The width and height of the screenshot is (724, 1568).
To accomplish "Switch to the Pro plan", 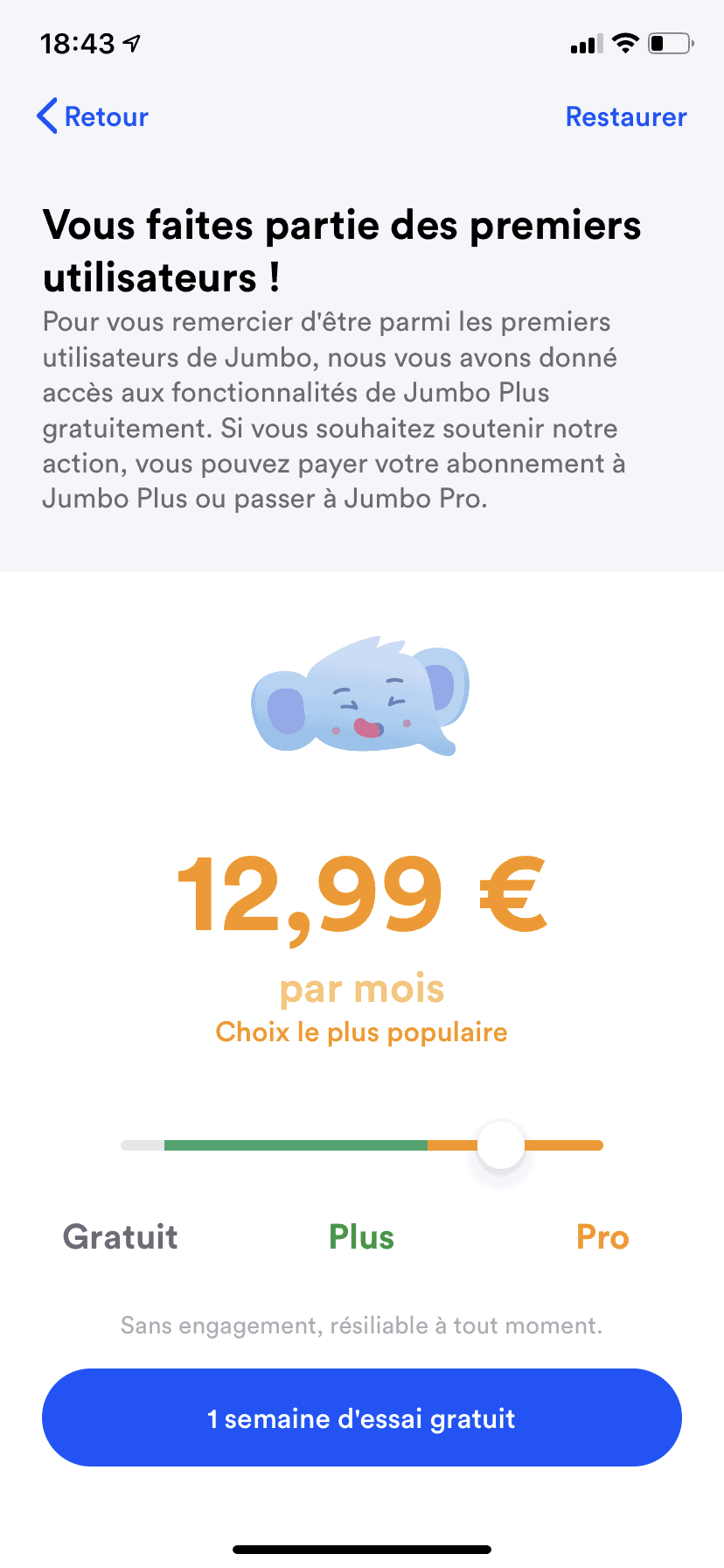I will [x=602, y=1237].
